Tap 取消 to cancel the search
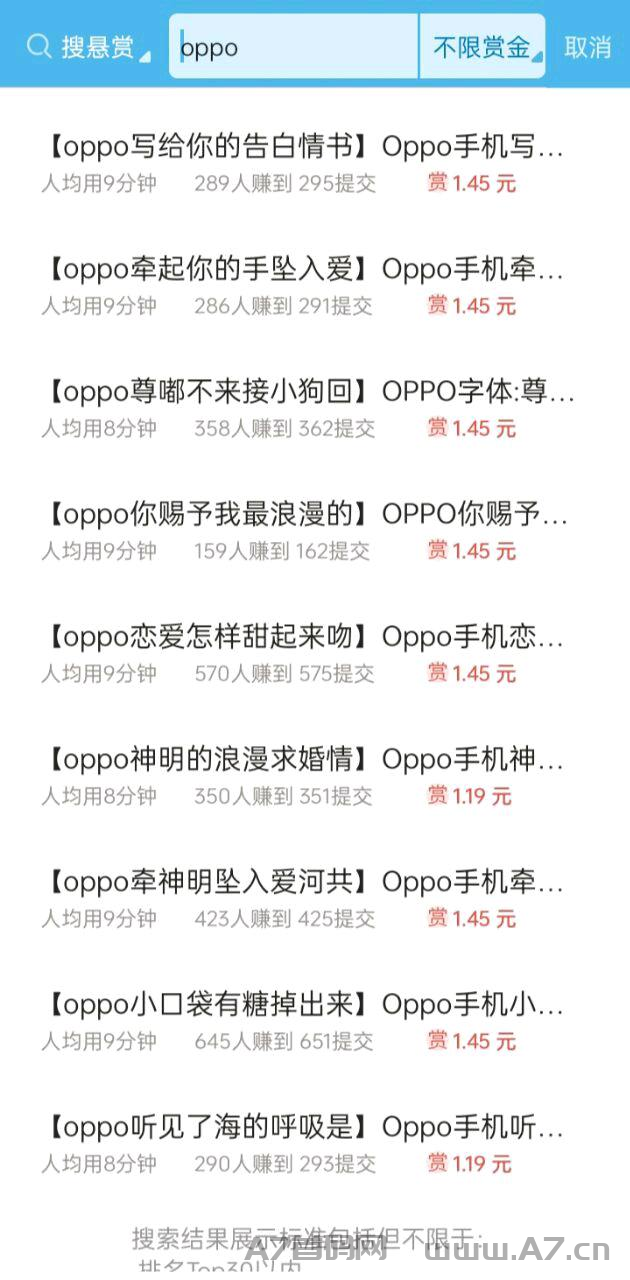The height and width of the screenshot is (1280, 630). [587, 47]
